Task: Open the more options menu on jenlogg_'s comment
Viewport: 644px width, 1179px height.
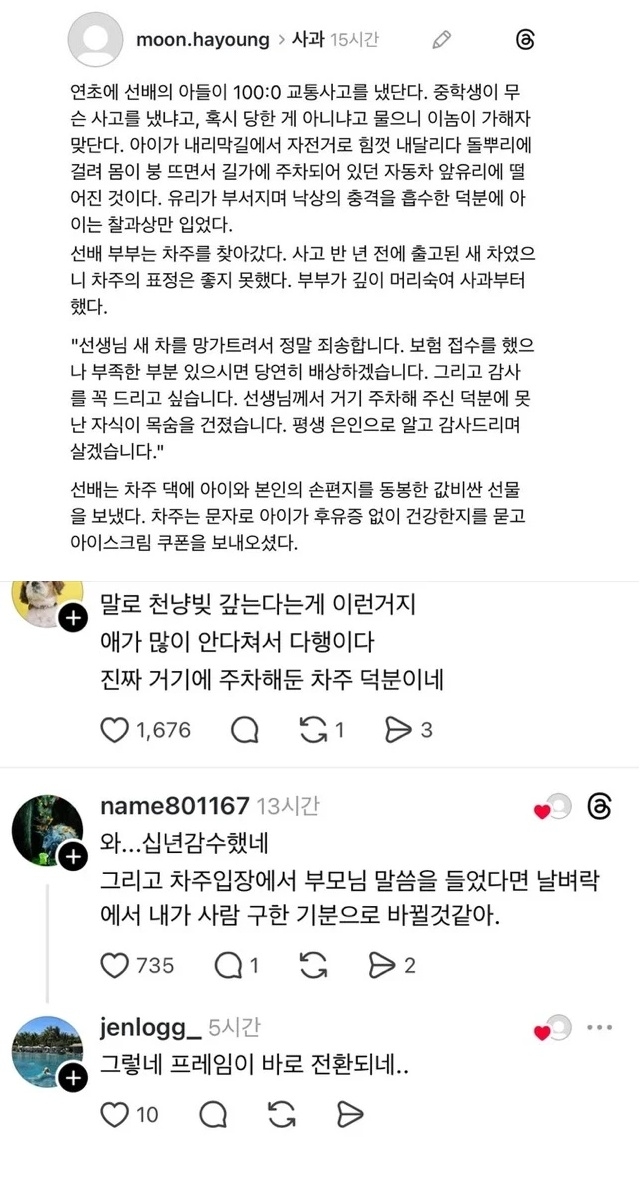Action: [599, 1028]
